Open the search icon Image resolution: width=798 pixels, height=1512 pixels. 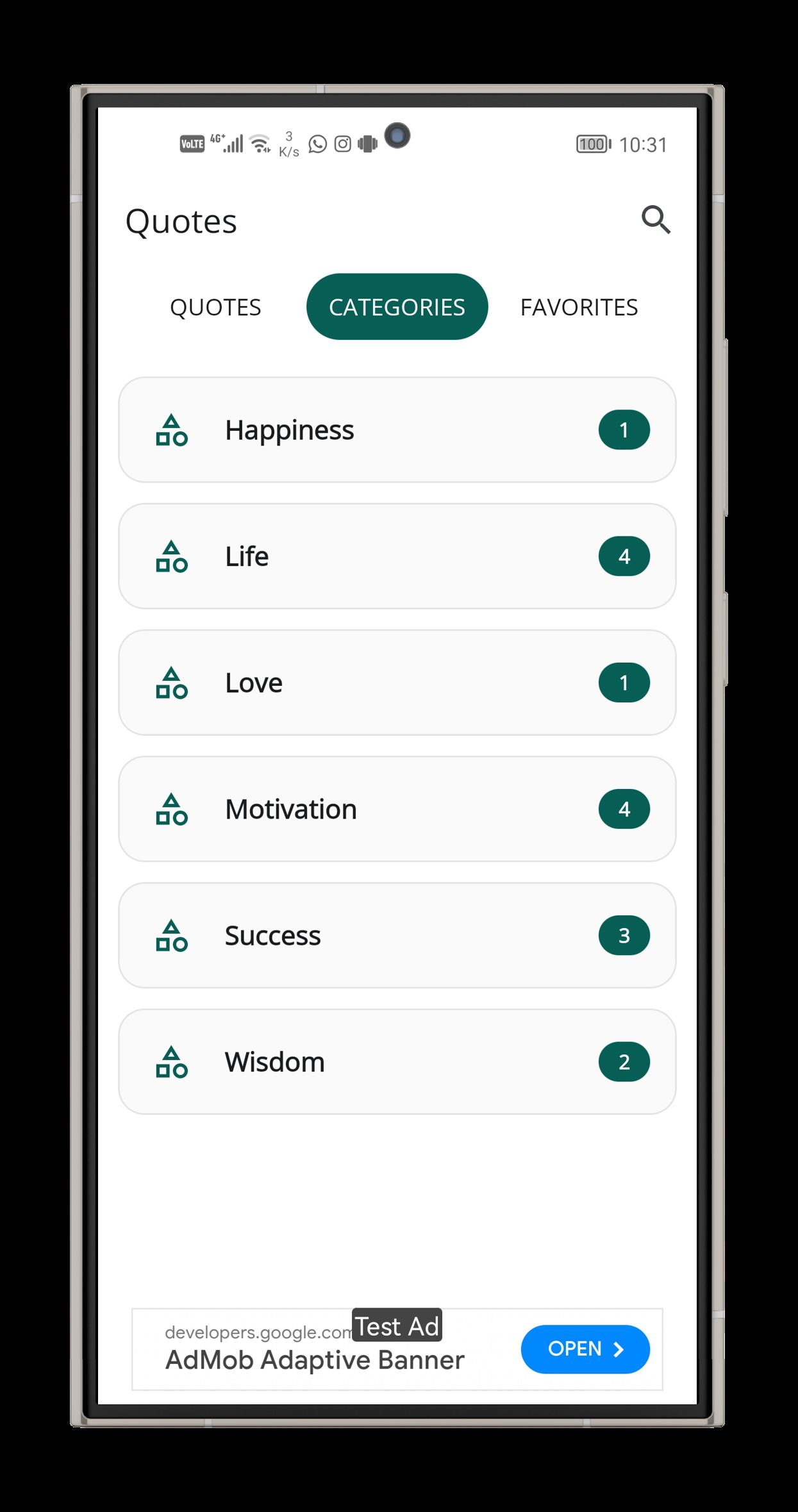[x=655, y=220]
